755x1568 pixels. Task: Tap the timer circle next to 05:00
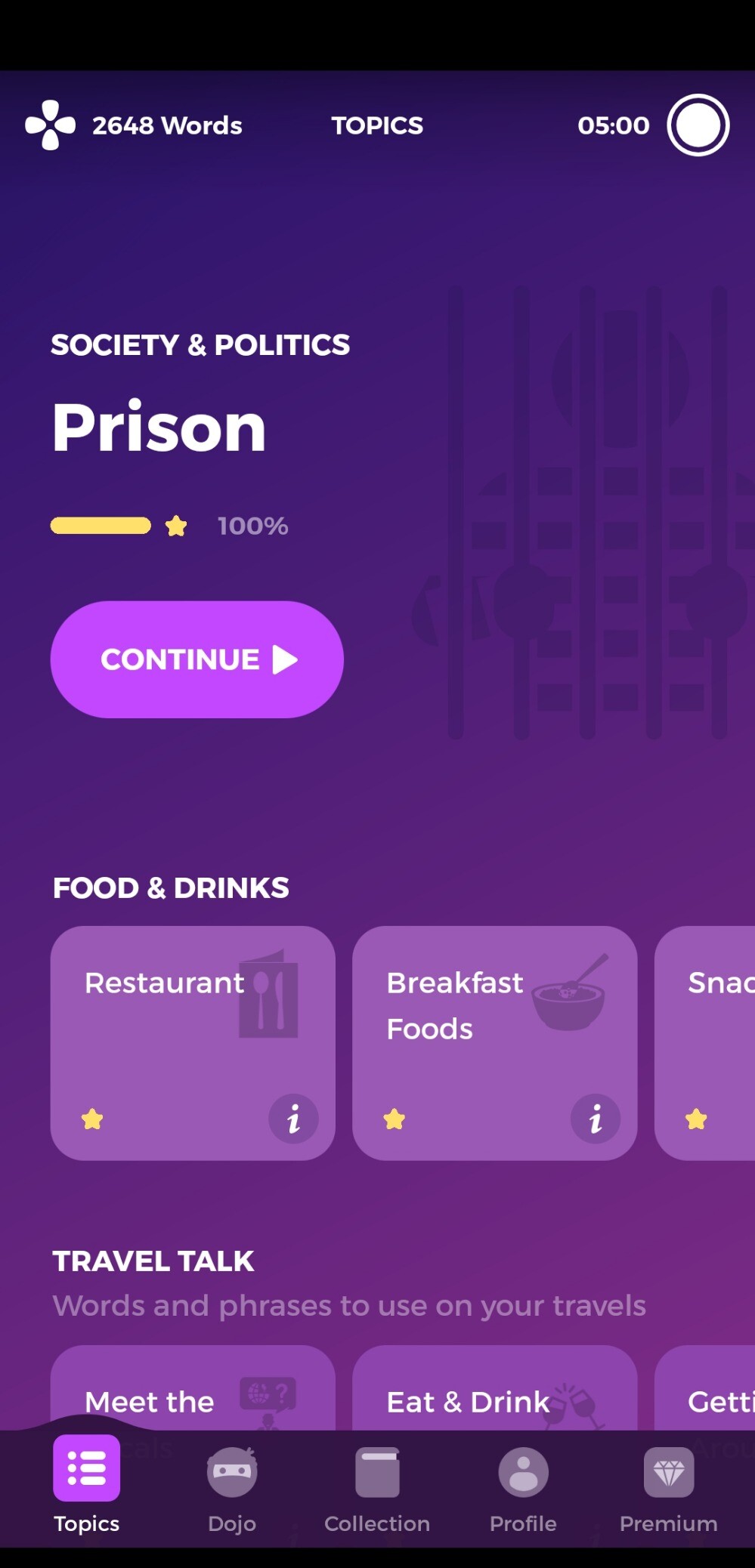[698, 125]
